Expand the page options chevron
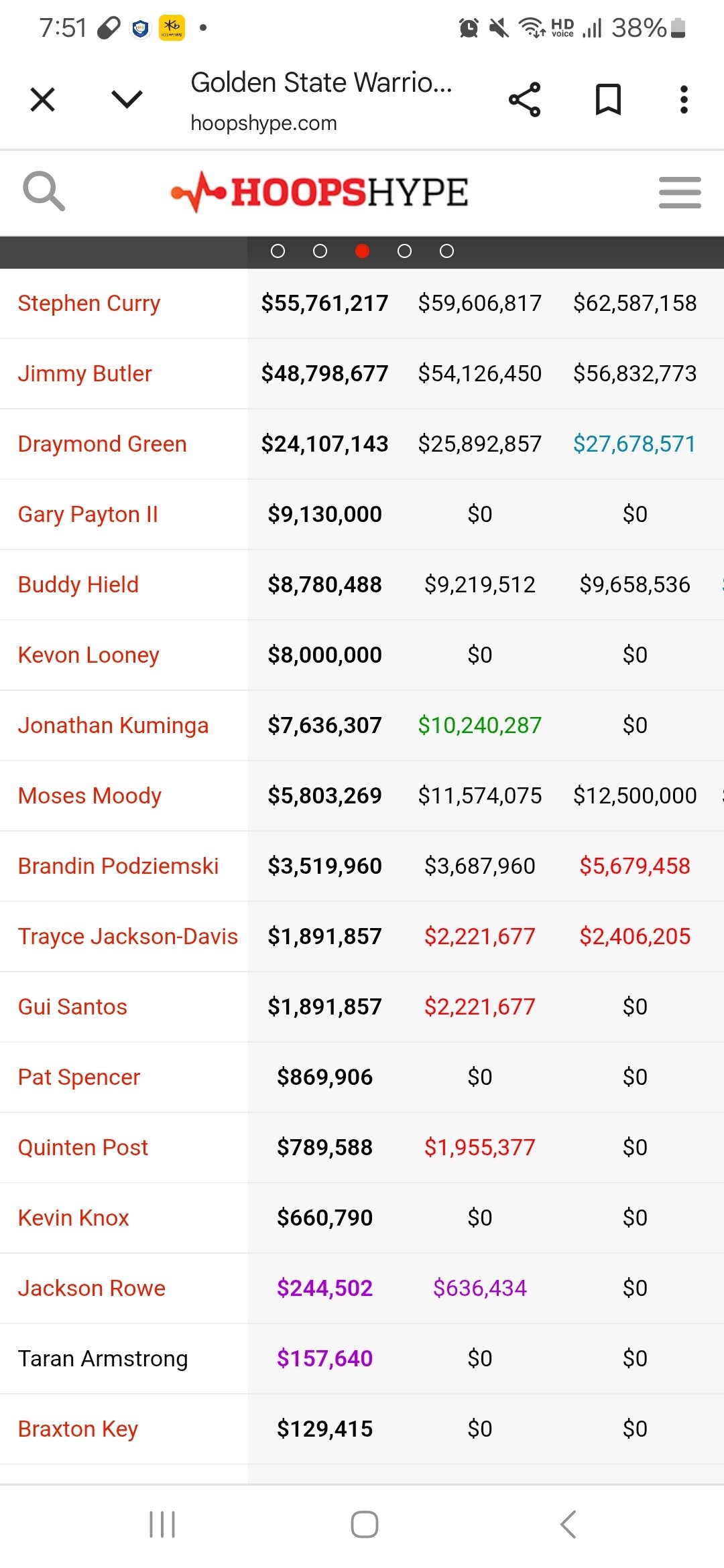Image resolution: width=724 pixels, height=1568 pixels. pos(127,99)
